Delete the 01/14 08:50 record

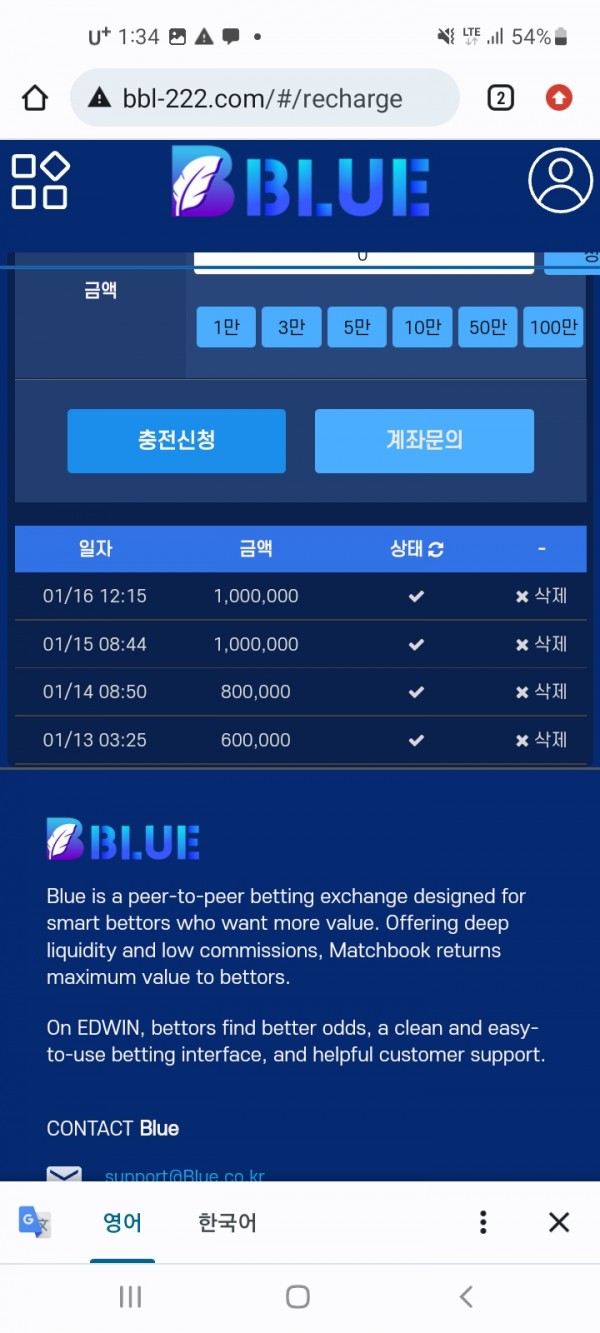pyautogui.click(x=541, y=692)
